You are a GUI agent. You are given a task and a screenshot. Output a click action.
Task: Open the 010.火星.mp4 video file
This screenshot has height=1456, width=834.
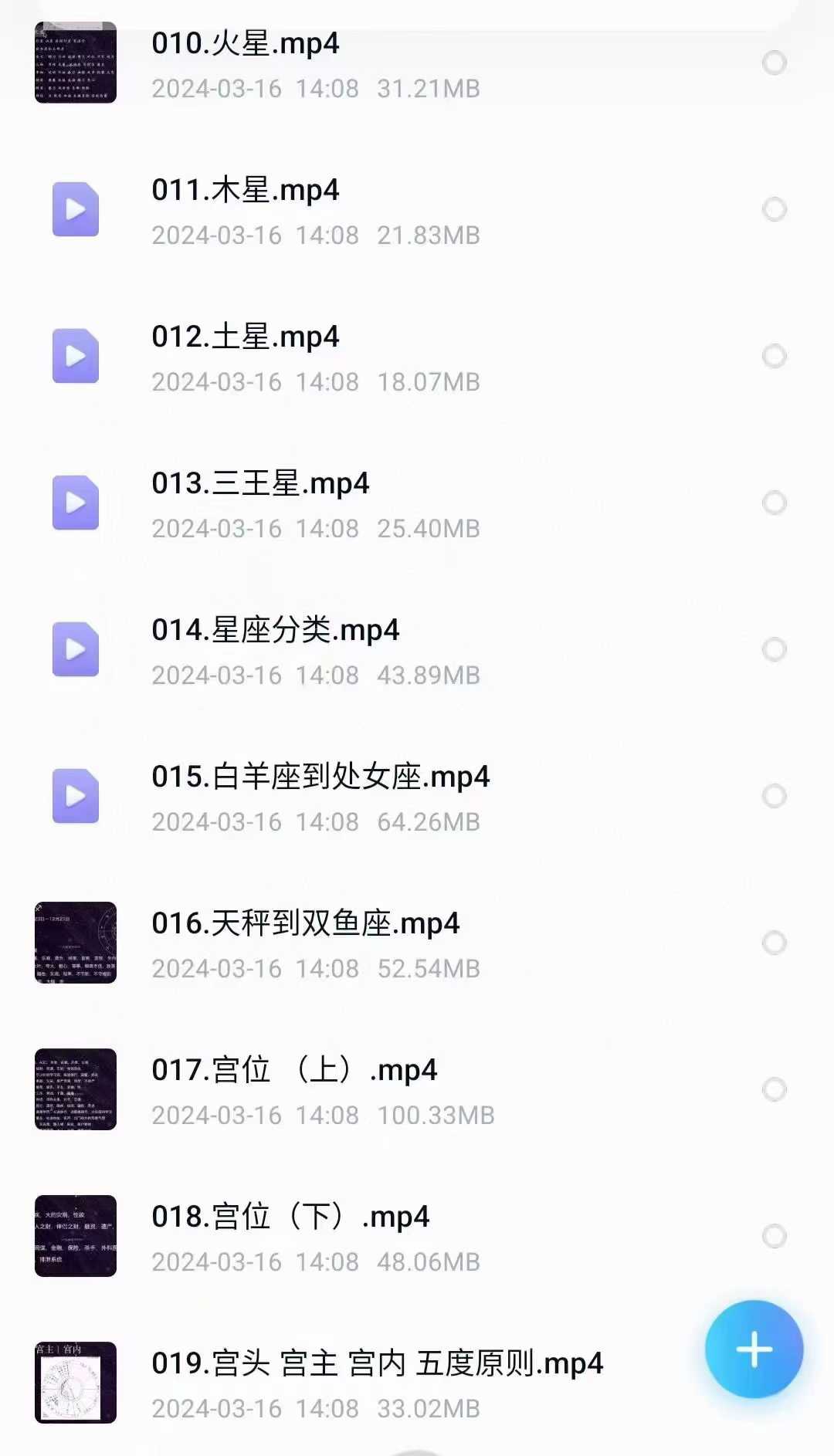pos(246,44)
